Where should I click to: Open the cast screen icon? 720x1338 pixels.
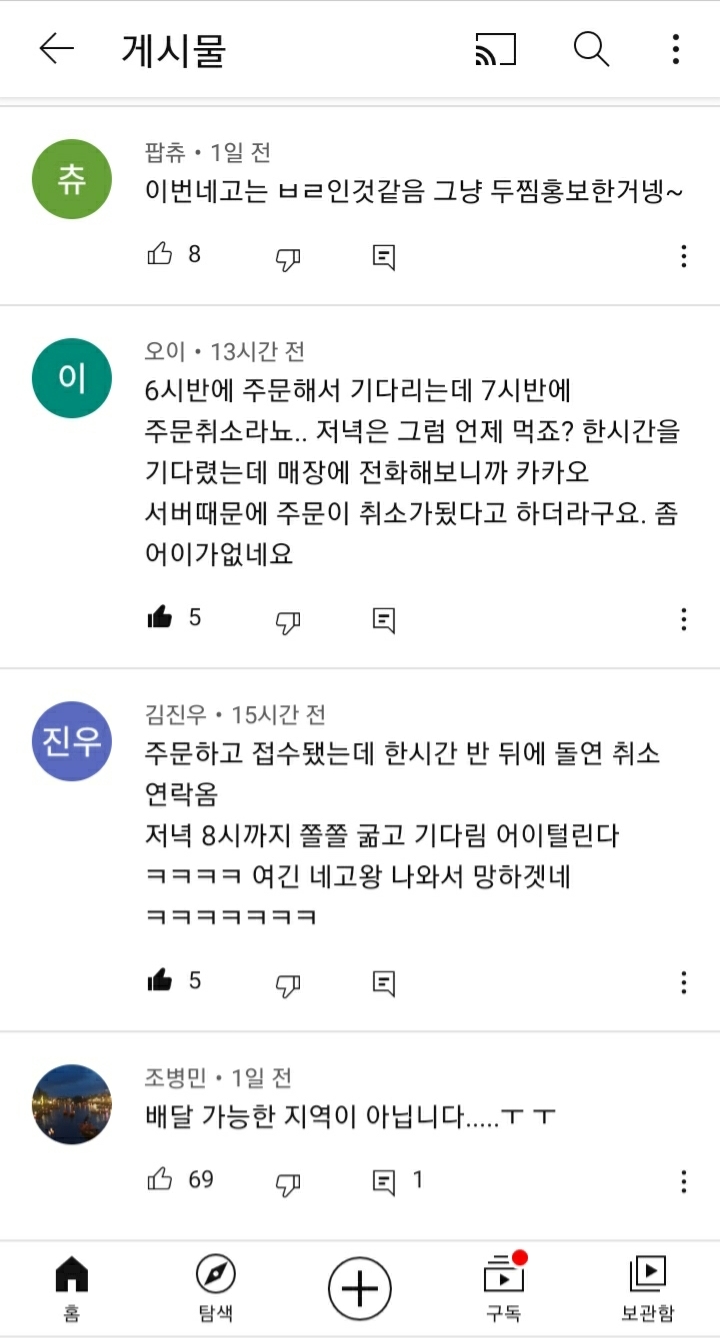495,49
